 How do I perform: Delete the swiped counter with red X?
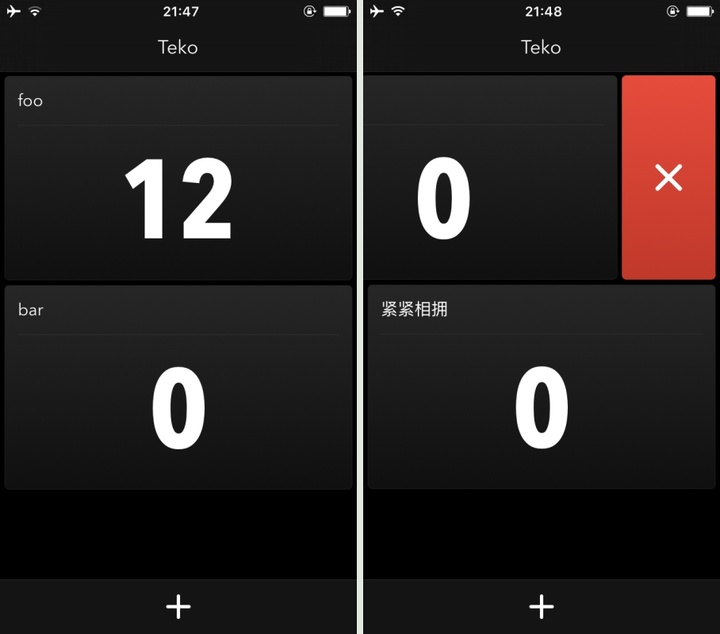(668, 178)
